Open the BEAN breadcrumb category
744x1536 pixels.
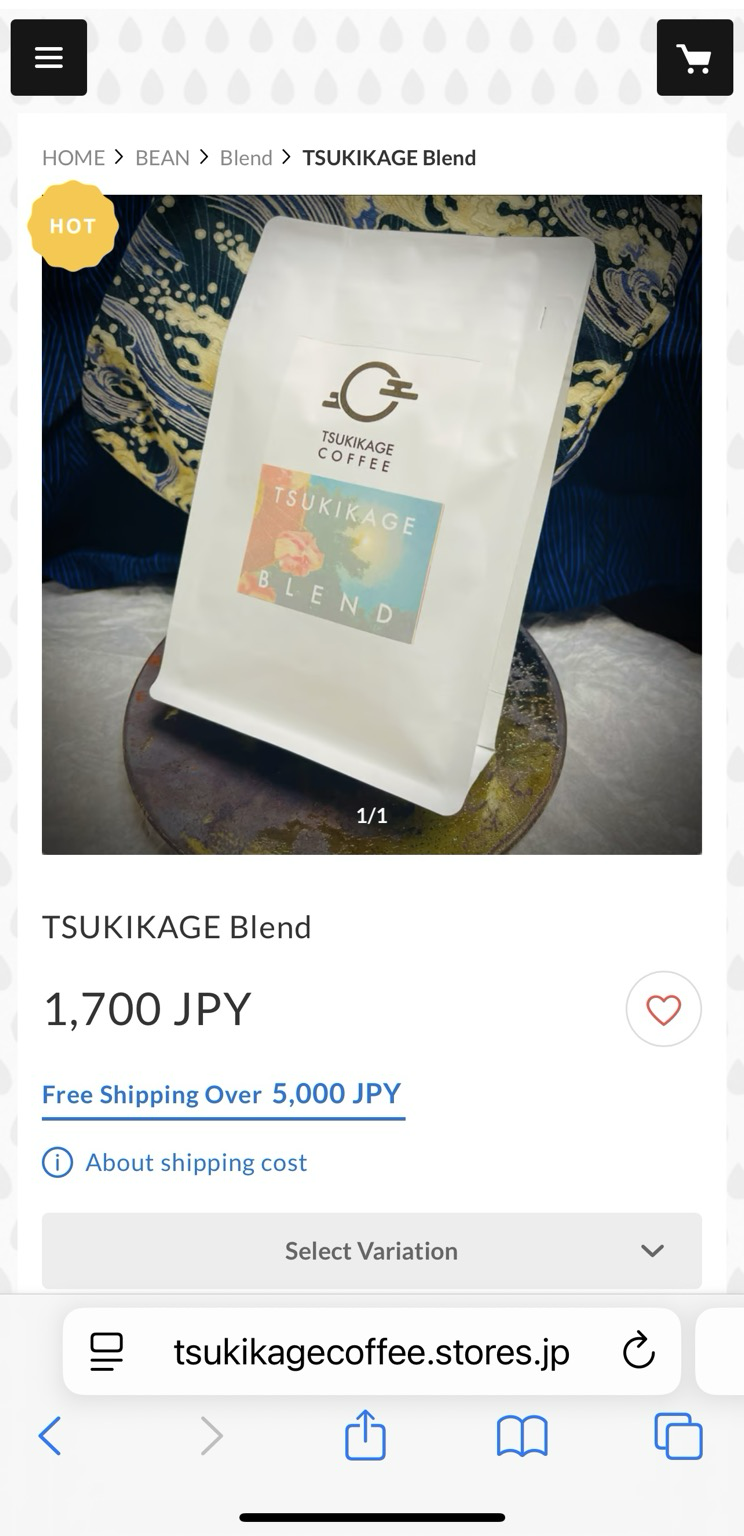pos(162,158)
